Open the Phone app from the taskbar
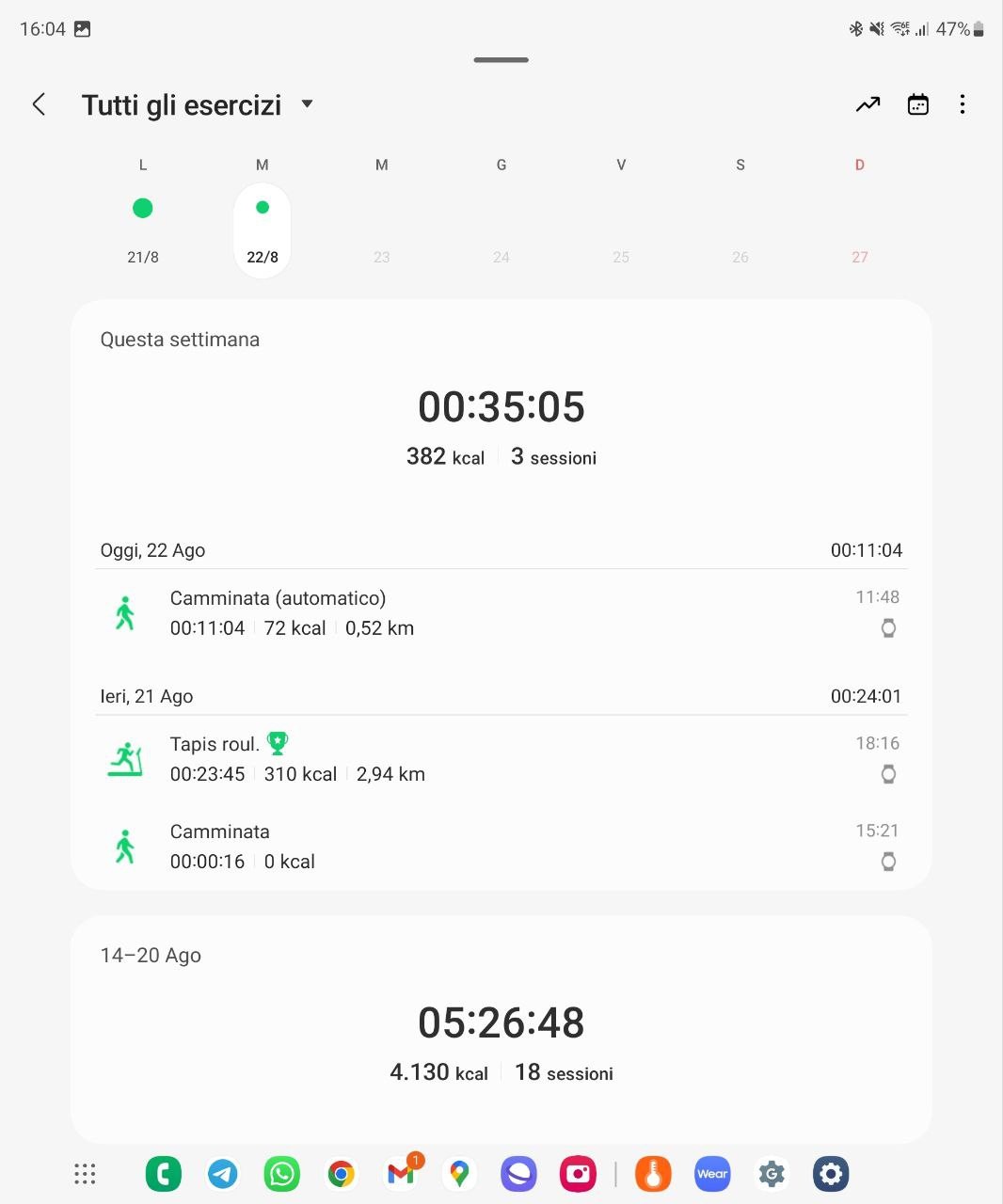The image size is (1003, 1204). (164, 1174)
